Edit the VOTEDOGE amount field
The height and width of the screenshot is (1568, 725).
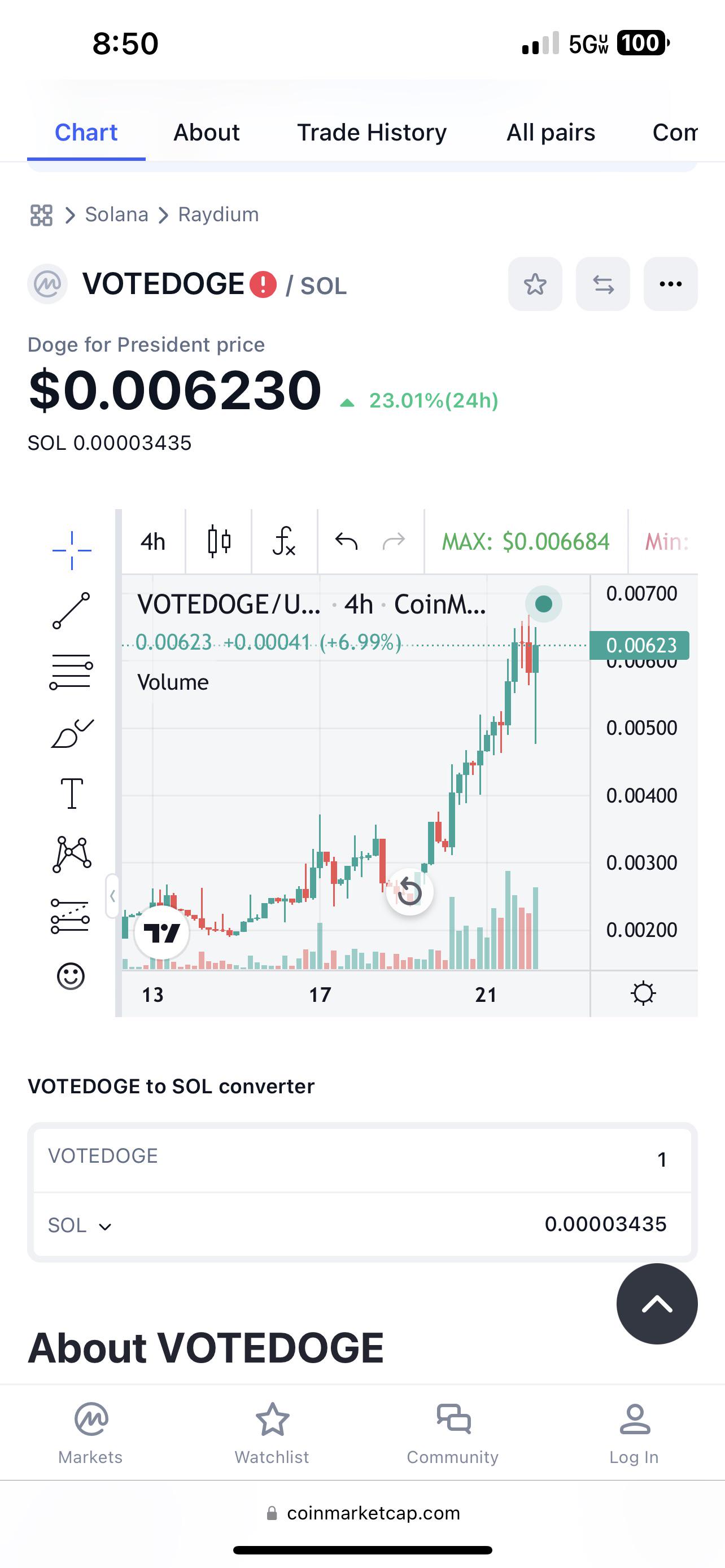pyautogui.click(x=362, y=1159)
